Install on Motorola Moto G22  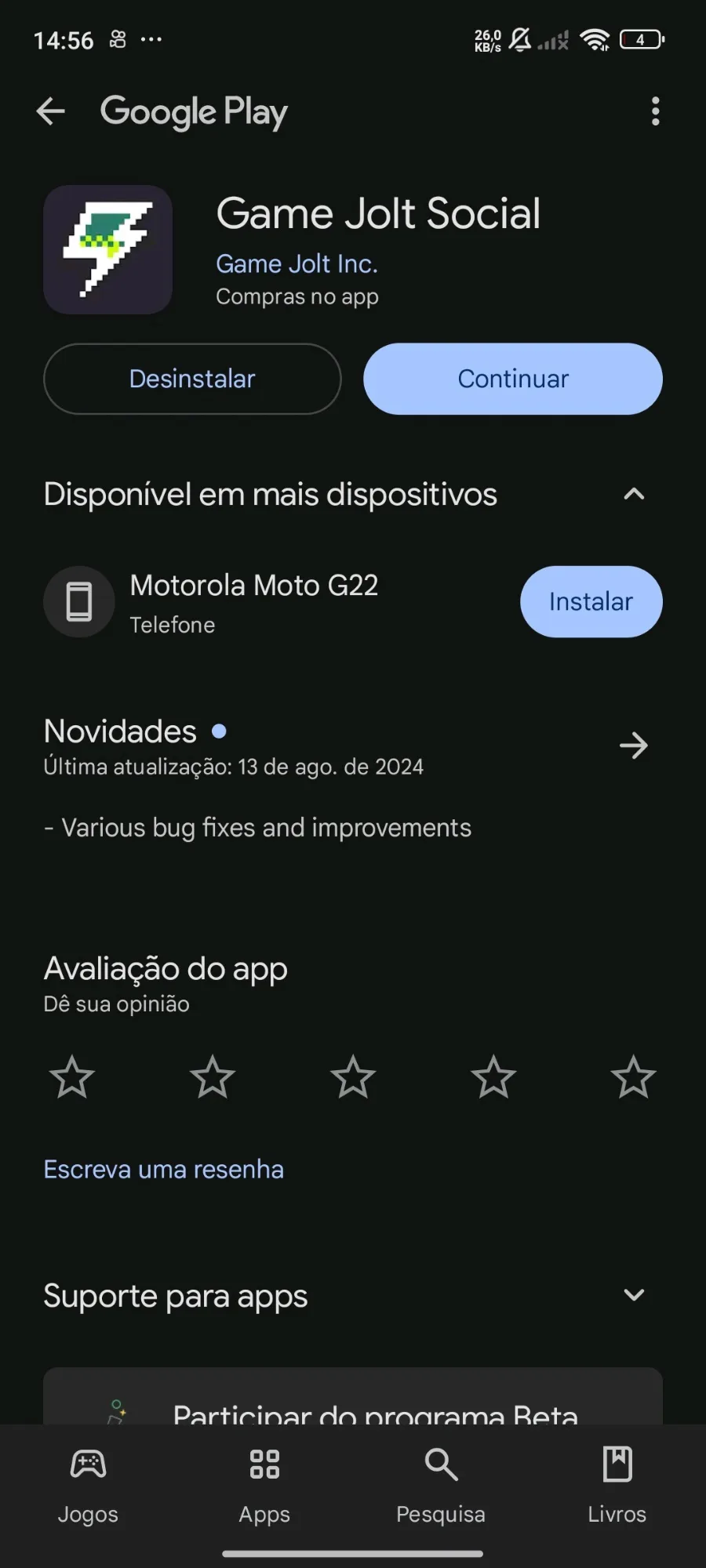tap(591, 601)
